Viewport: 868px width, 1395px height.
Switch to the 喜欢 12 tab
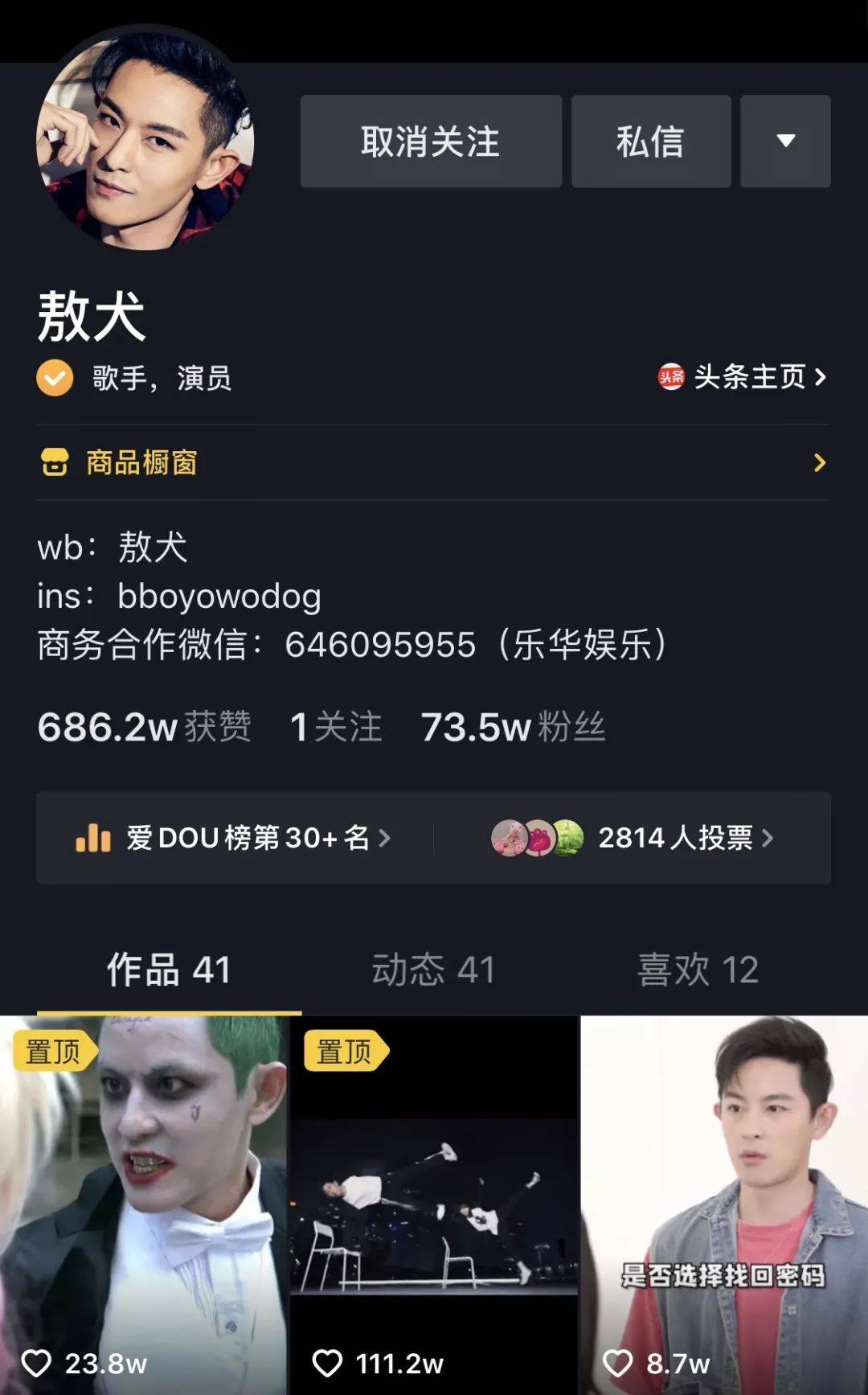point(698,970)
